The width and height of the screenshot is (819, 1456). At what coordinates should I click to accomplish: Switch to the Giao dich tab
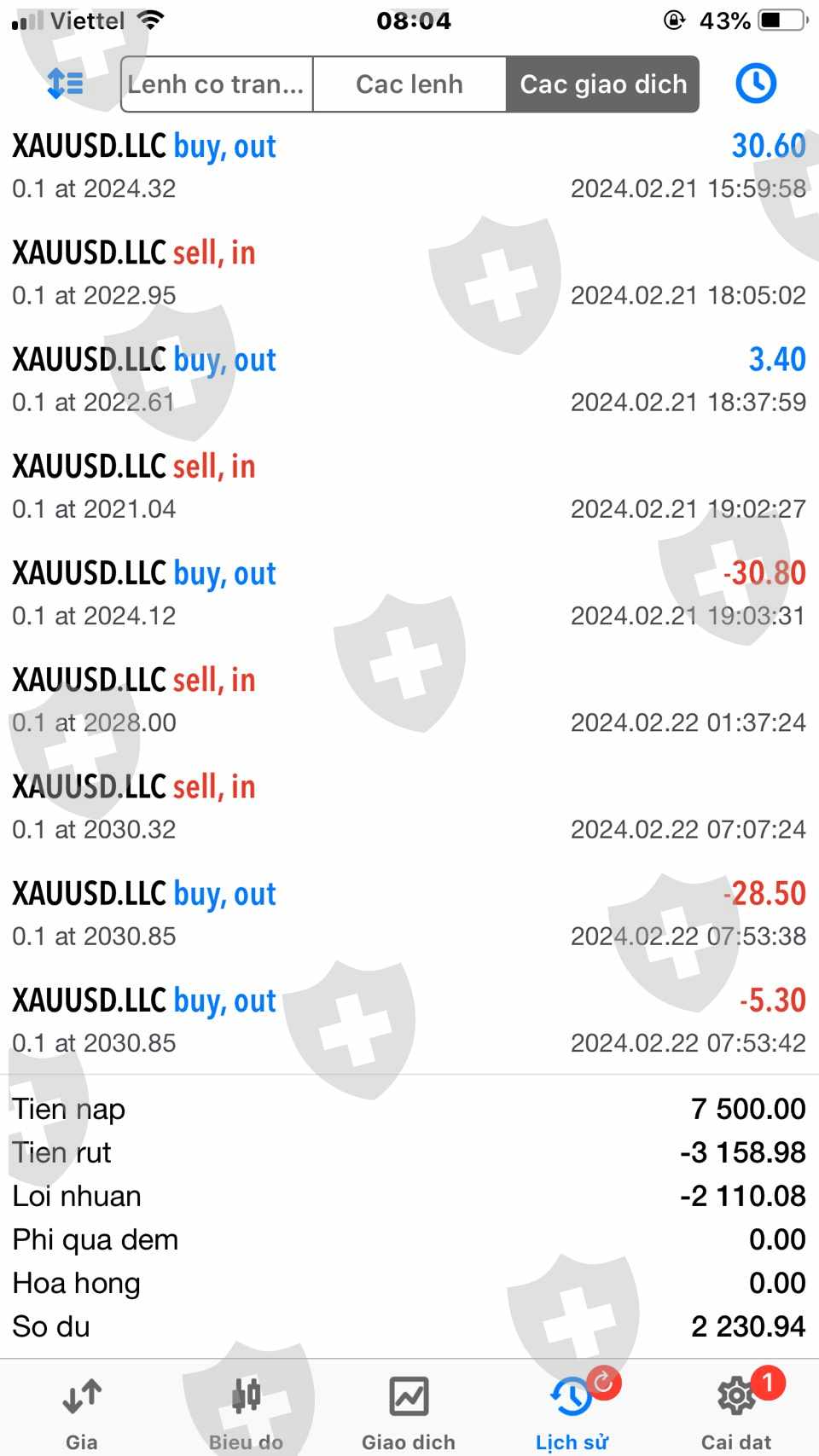pyautogui.click(x=409, y=1412)
